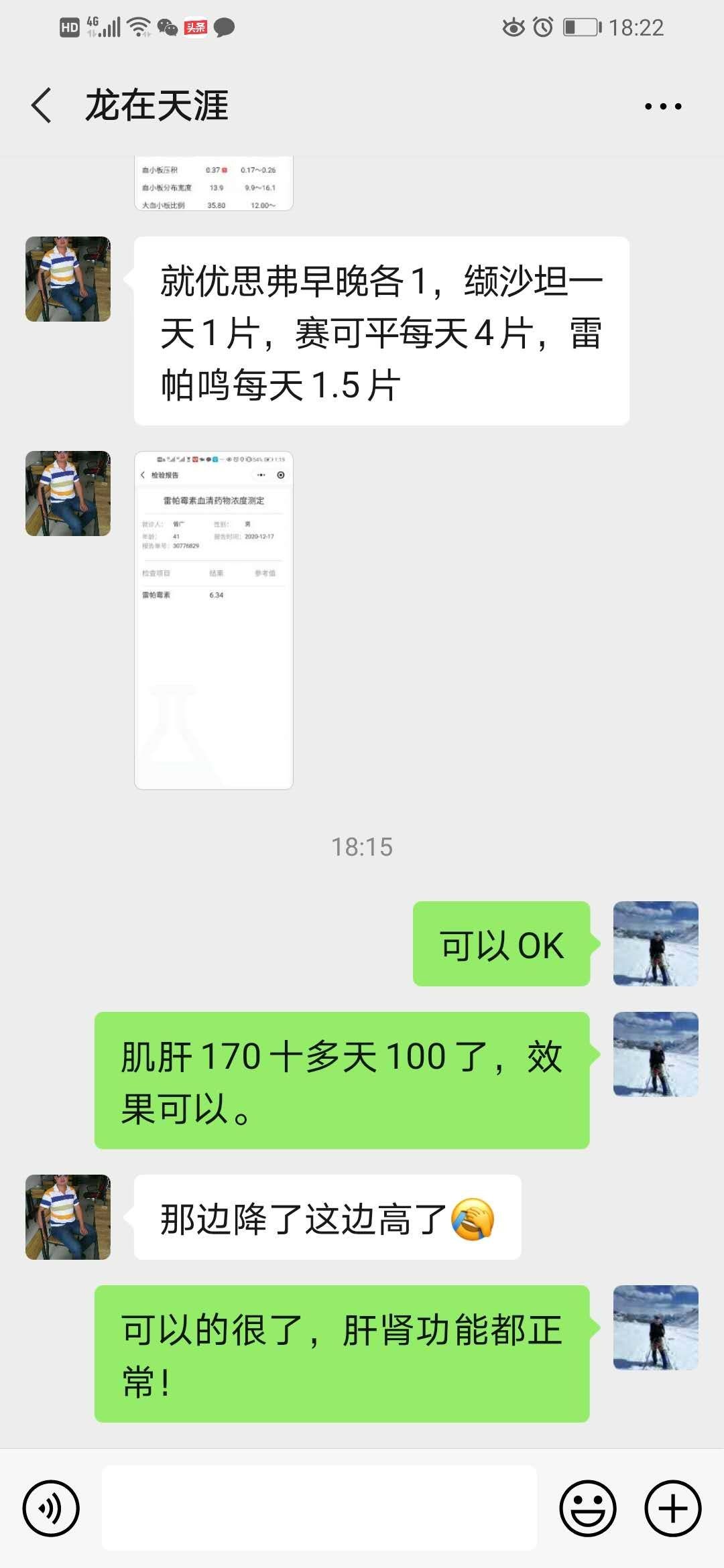Open the plus attachments panel
Image resolution: width=724 pixels, height=1568 pixels.
point(672,1508)
